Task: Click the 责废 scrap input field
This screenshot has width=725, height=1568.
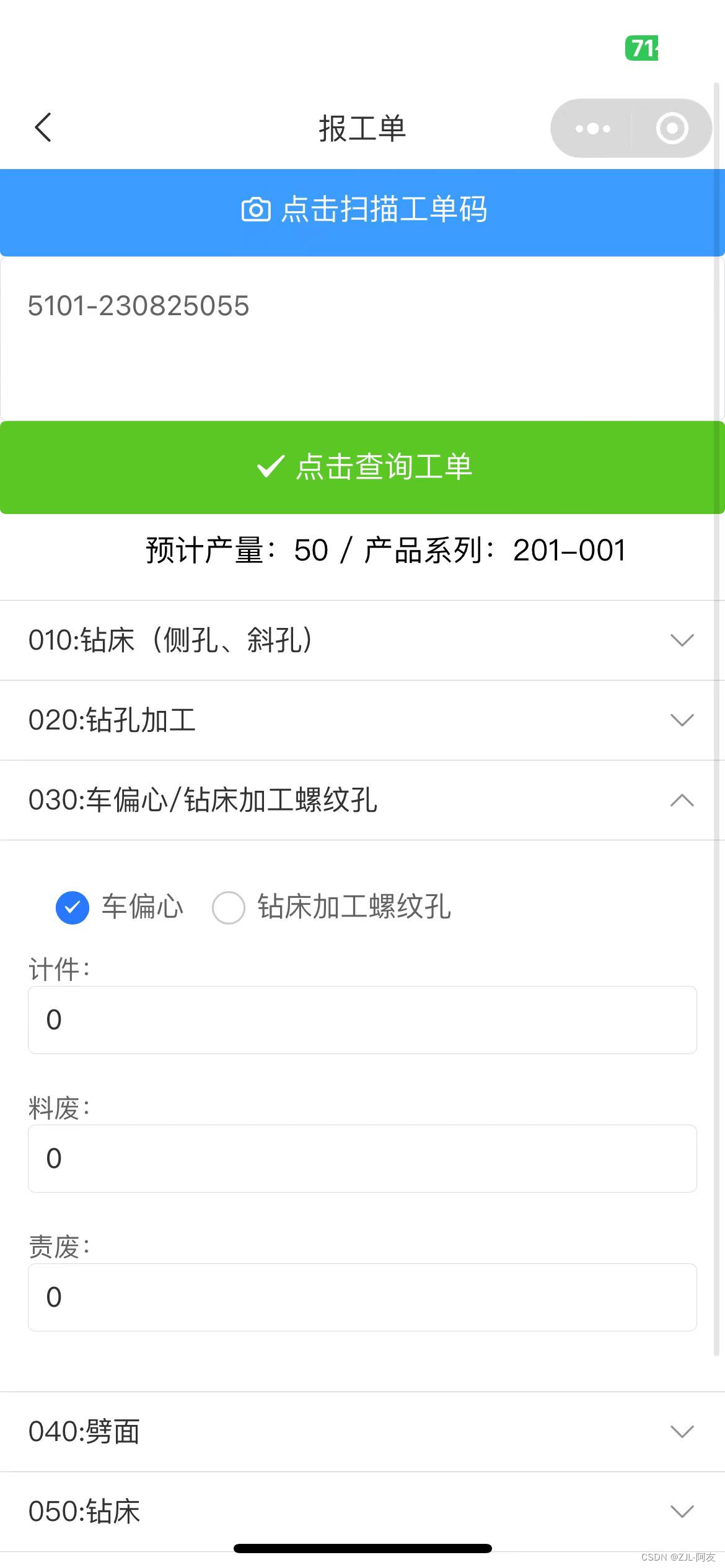Action: pos(362,1297)
